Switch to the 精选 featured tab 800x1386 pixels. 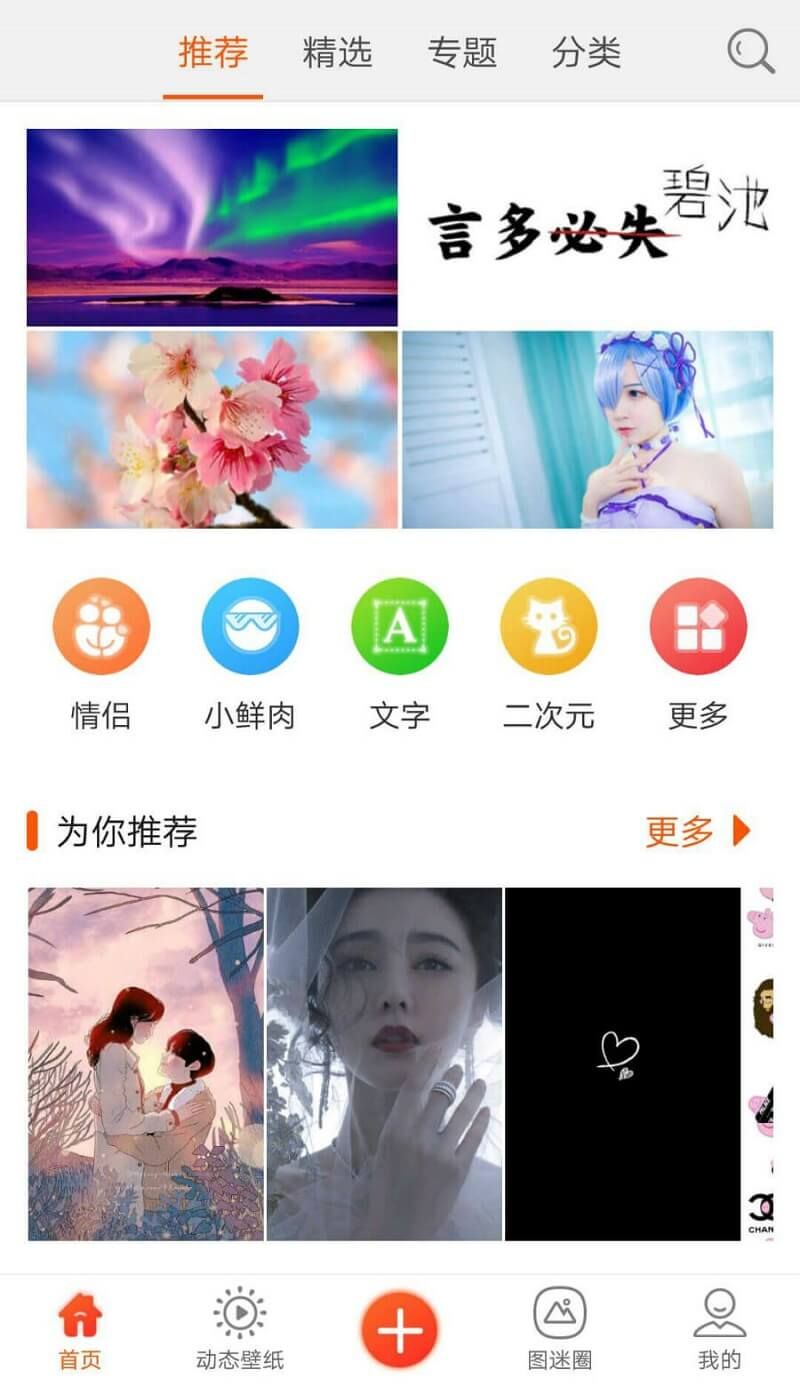pos(339,54)
